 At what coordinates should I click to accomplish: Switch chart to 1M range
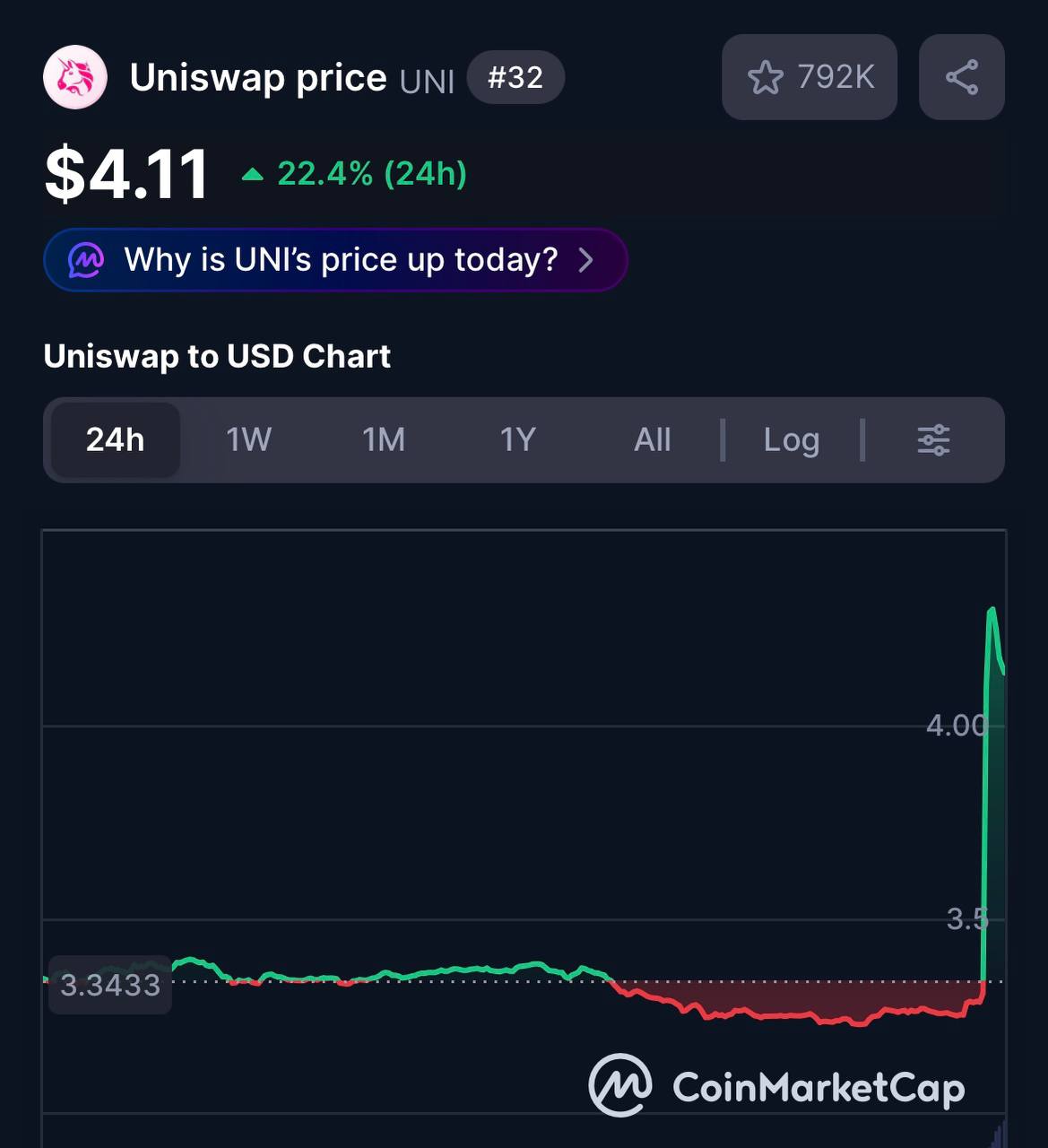[x=384, y=440]
